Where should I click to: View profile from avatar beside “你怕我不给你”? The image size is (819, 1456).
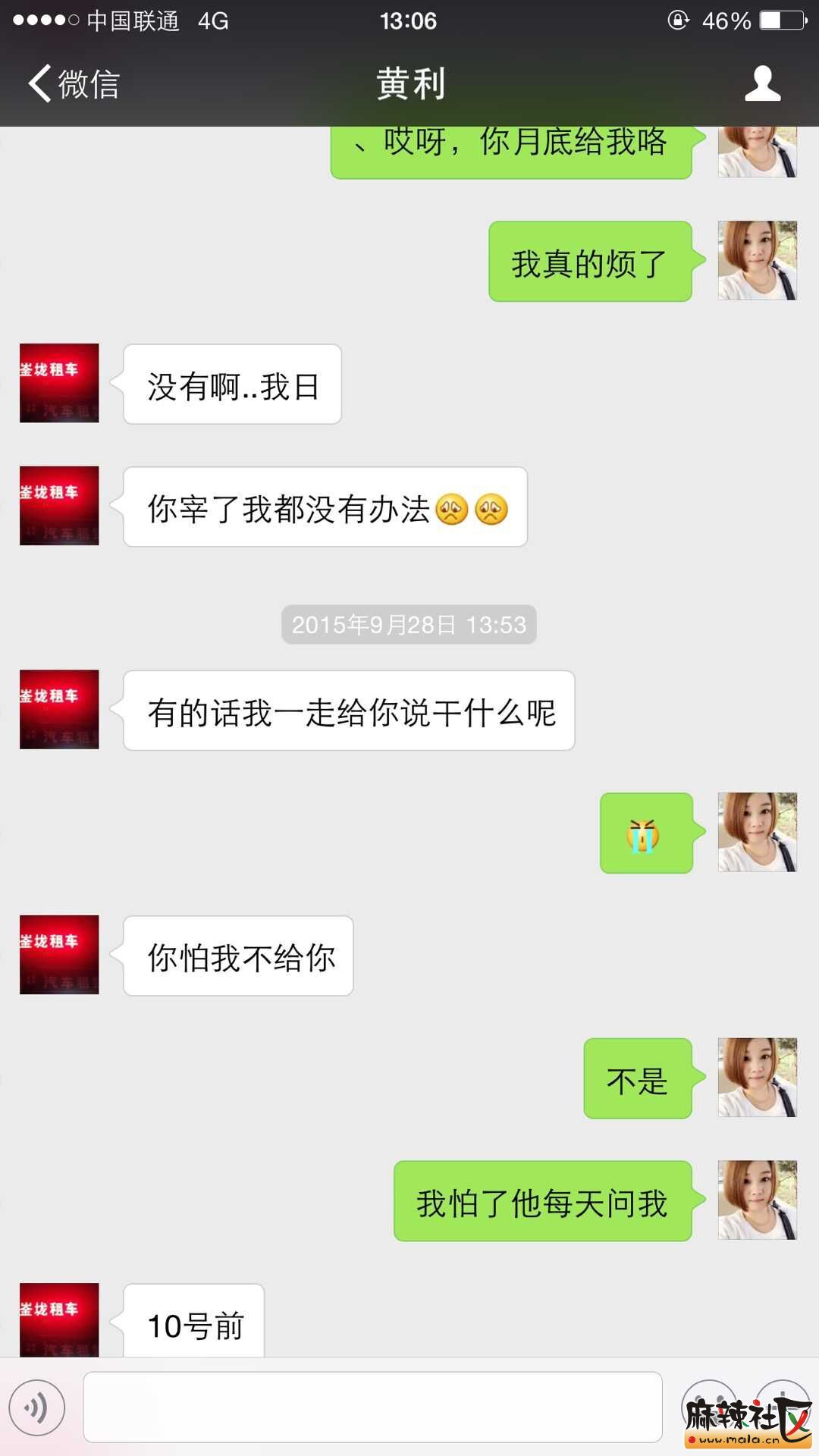pos(59,955)
